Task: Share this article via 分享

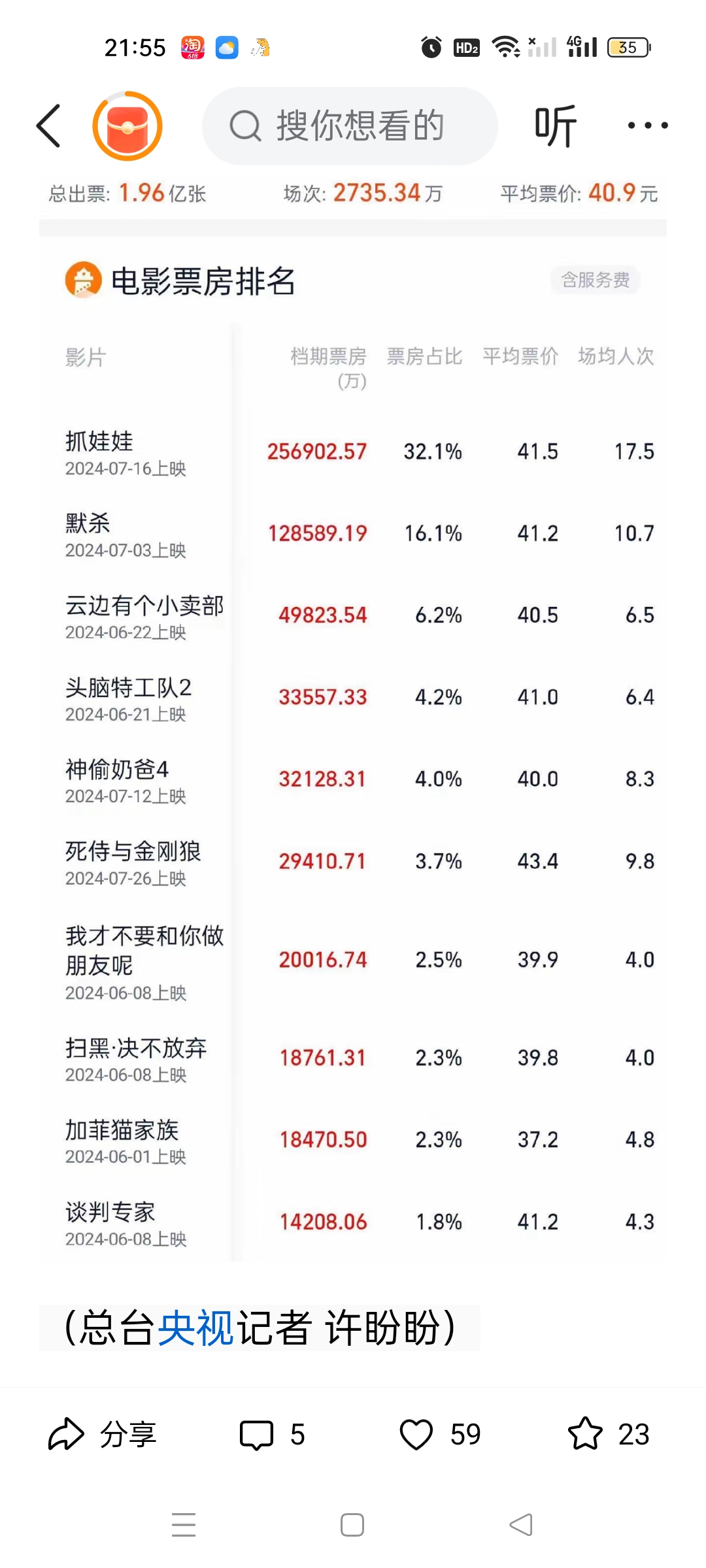Action: click(102, 1435)
